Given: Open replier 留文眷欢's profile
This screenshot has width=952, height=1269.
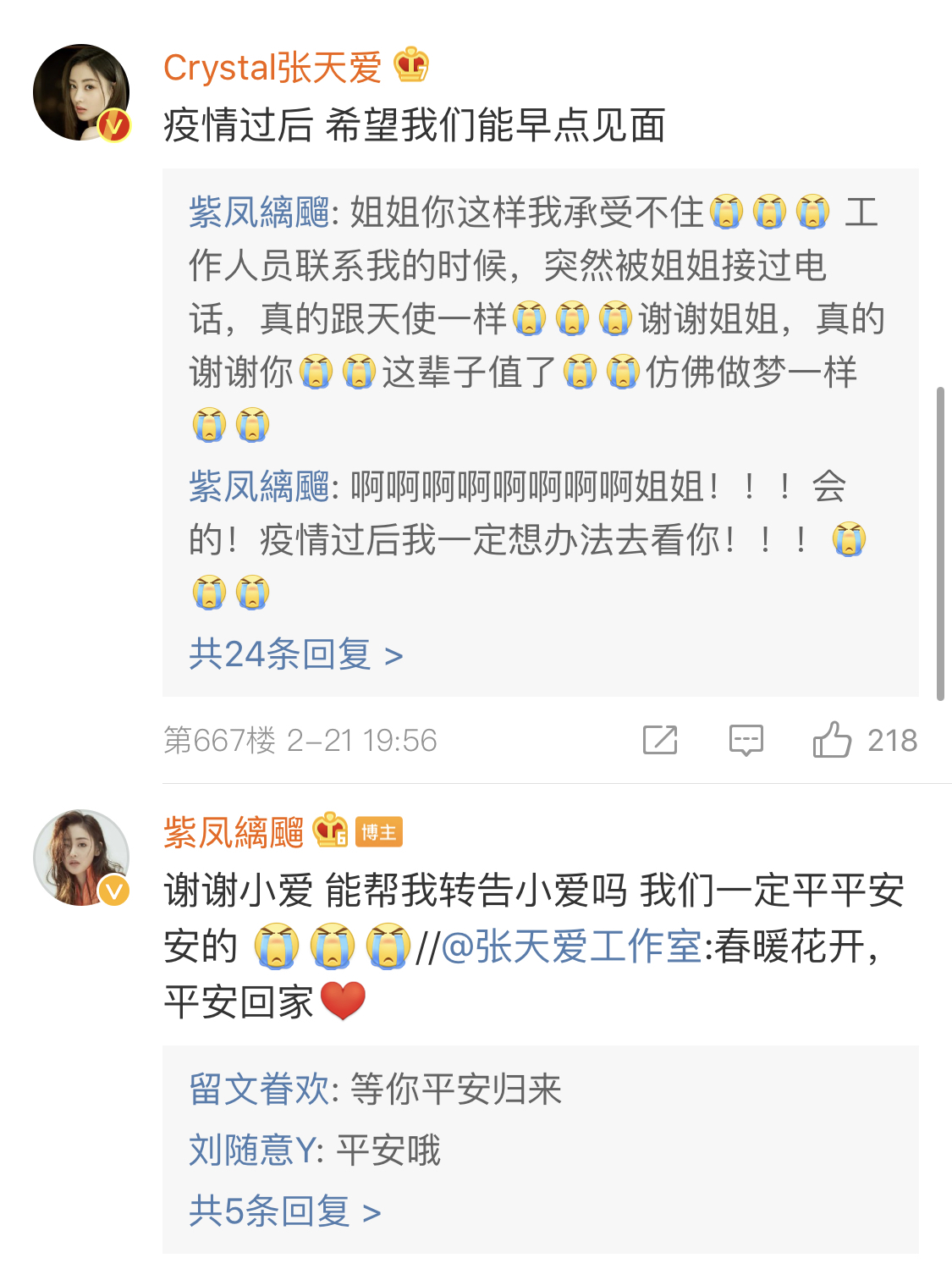Looking at the screenshot, I should point(258,1089).
